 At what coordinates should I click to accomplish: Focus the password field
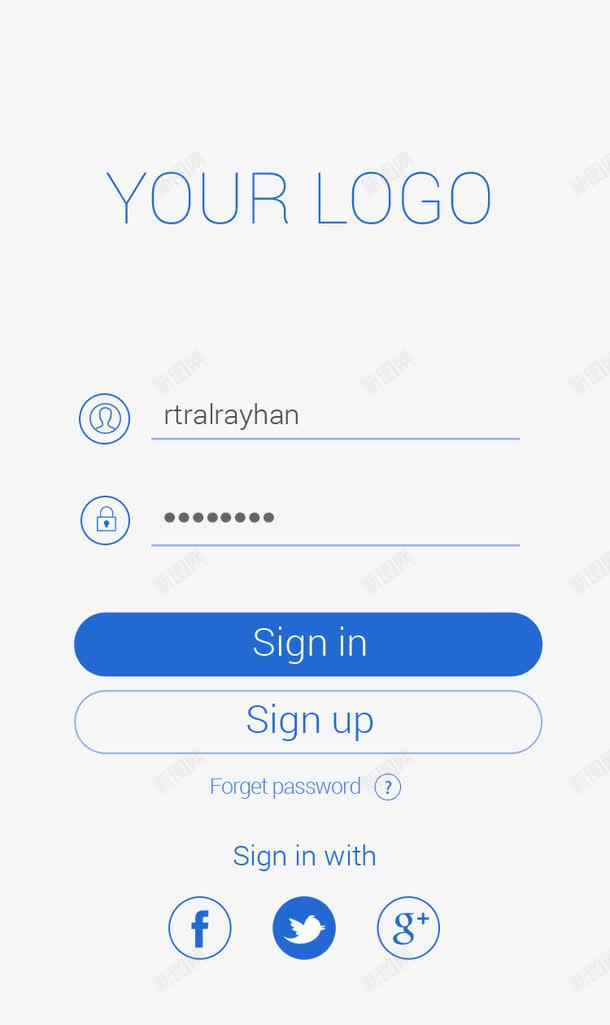(335, 518)
